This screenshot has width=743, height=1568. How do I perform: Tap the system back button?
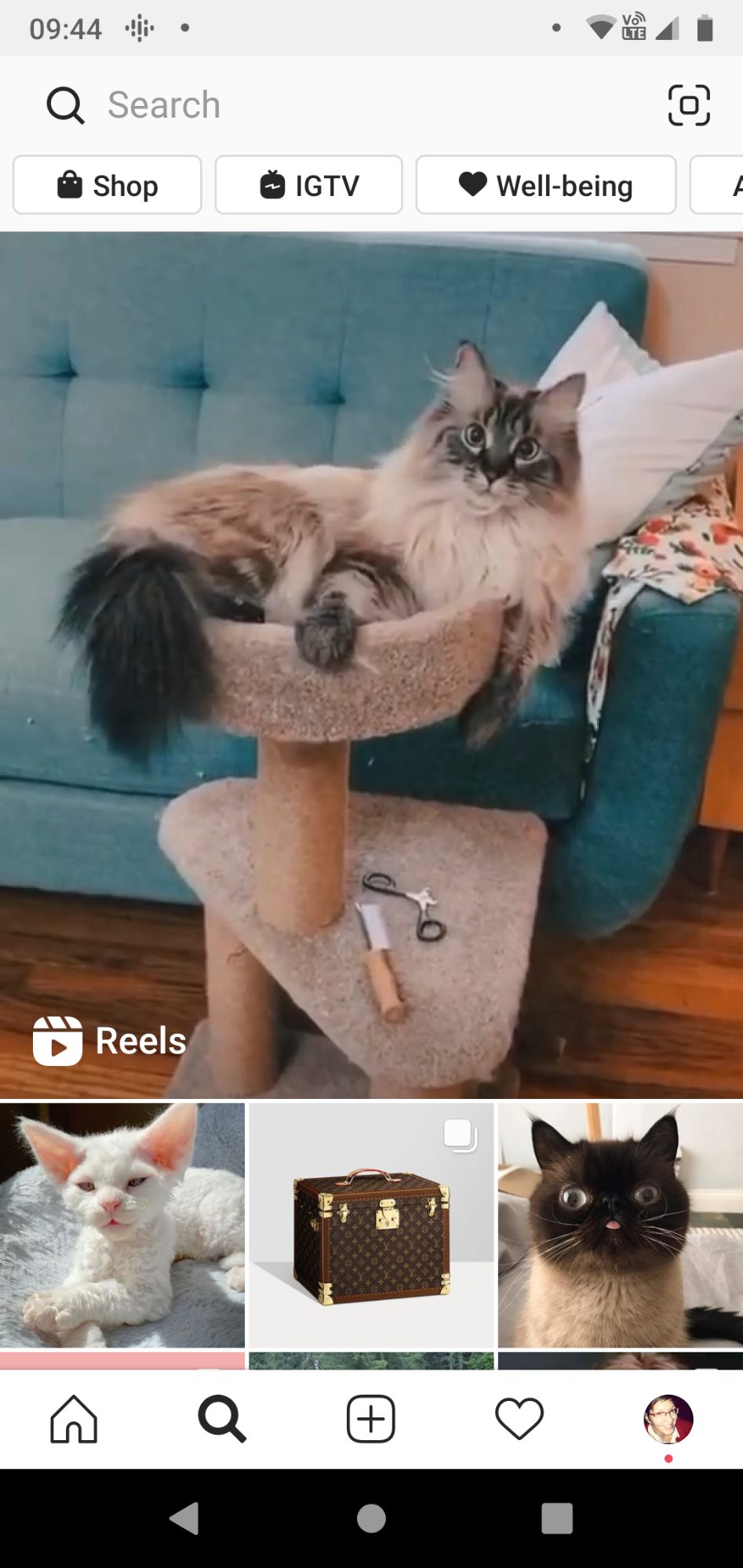click(x=185, y=1519)
